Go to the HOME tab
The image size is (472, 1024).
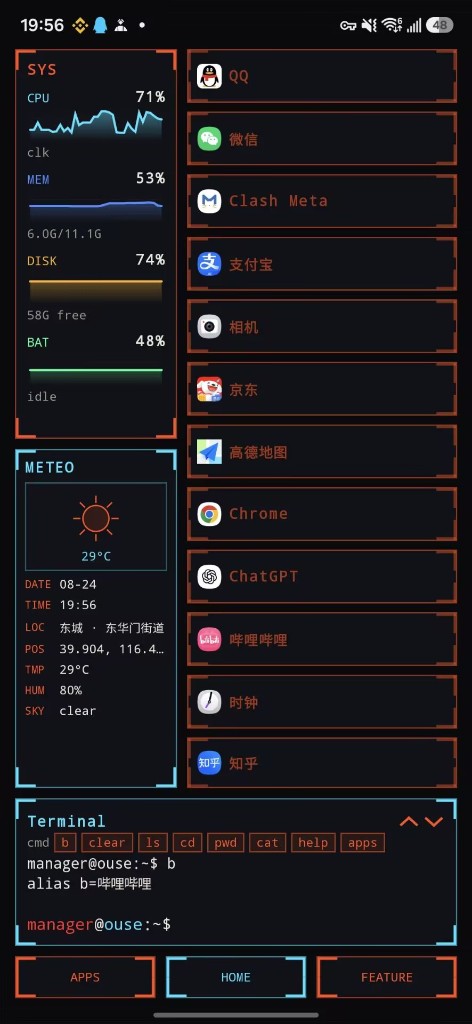click(x=236, y=978)
